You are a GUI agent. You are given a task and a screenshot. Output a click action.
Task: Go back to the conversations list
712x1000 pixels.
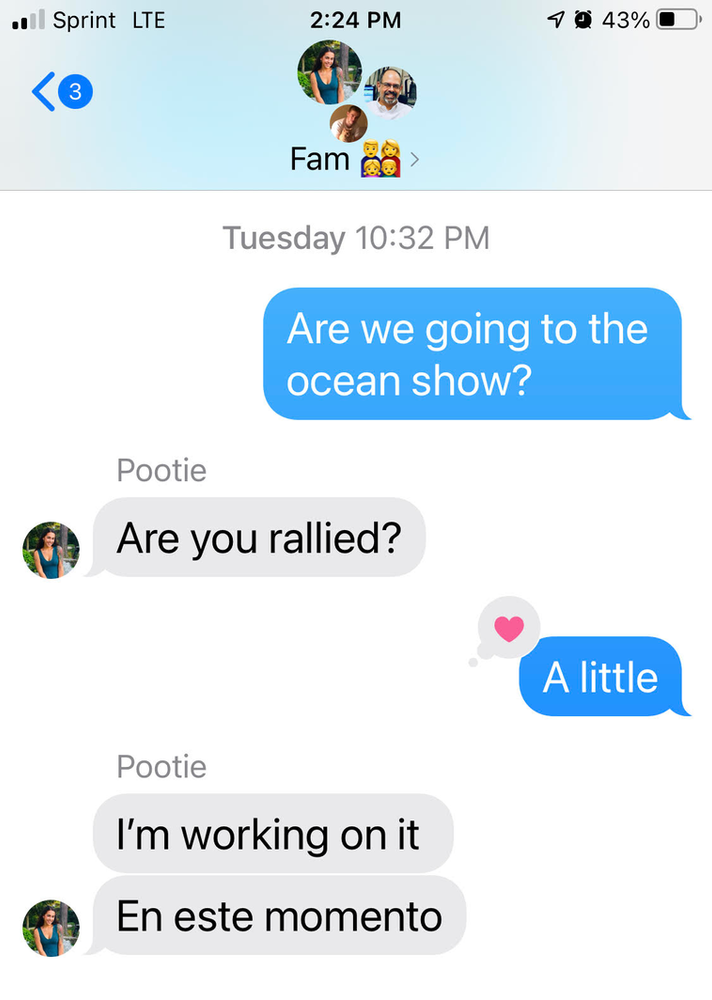pos(60,93)
